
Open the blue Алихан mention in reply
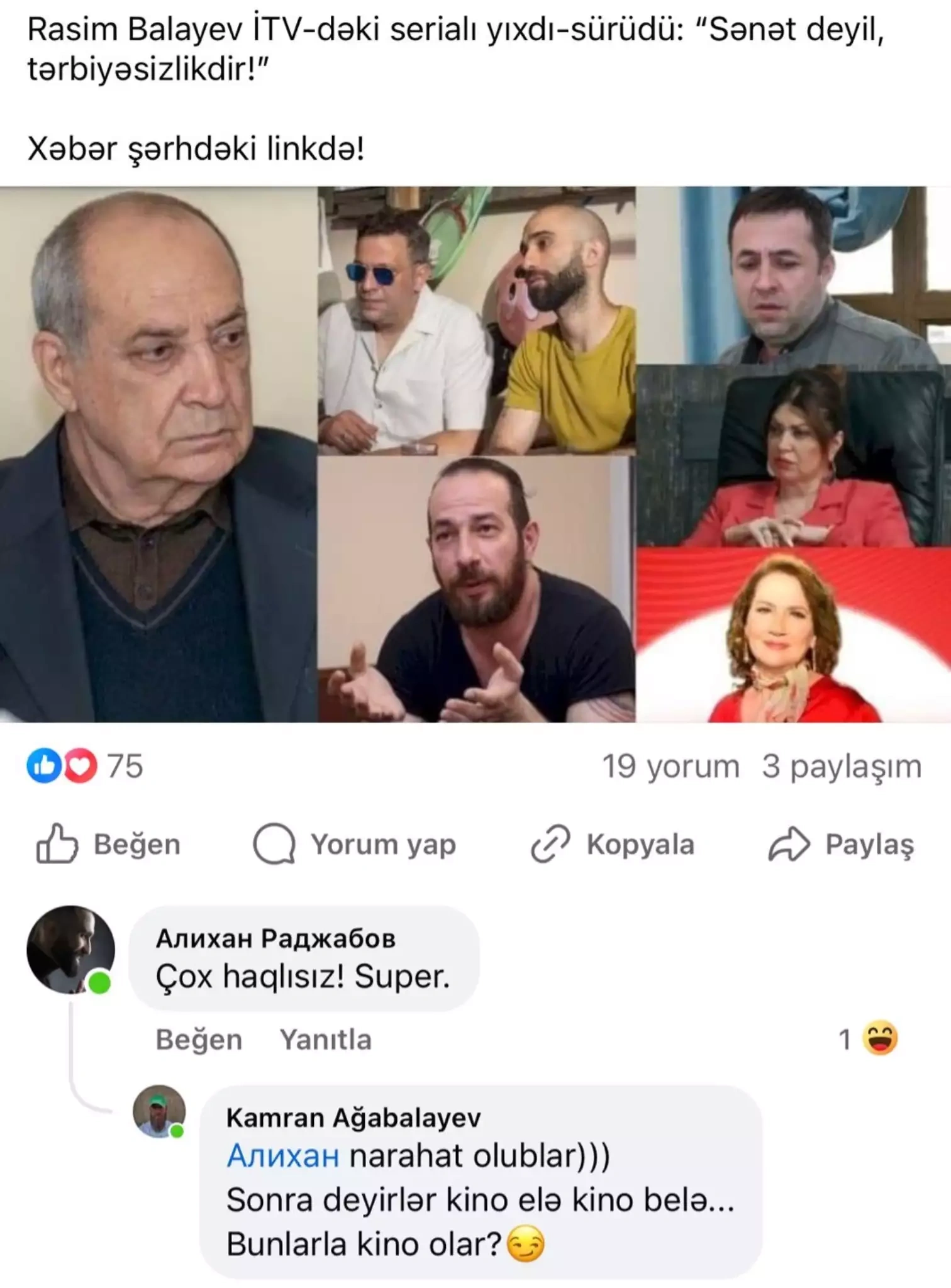tap(282, 1156)
